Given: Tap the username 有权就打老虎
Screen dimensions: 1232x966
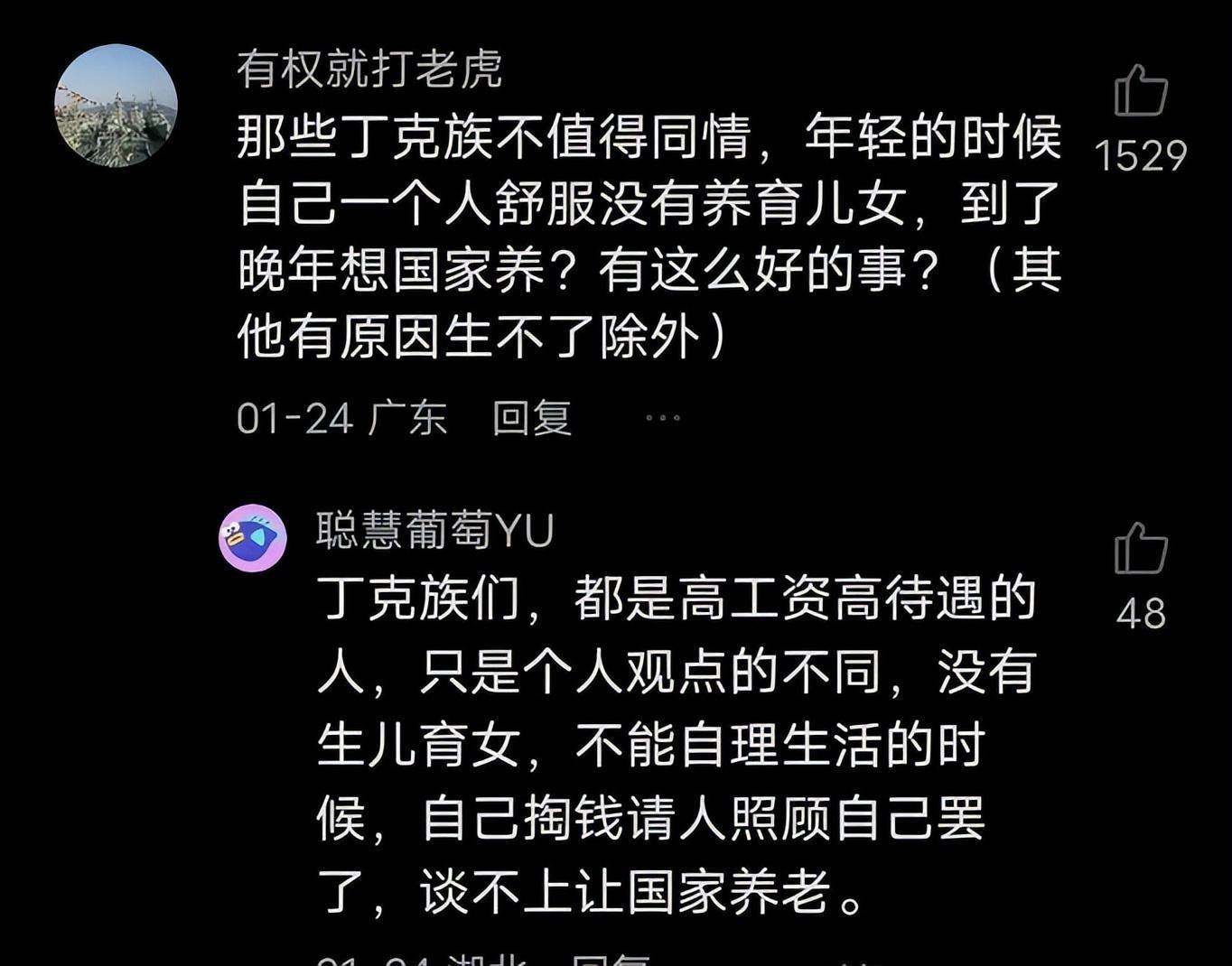Looking at the screenshot, I should [x=369, y=69].
